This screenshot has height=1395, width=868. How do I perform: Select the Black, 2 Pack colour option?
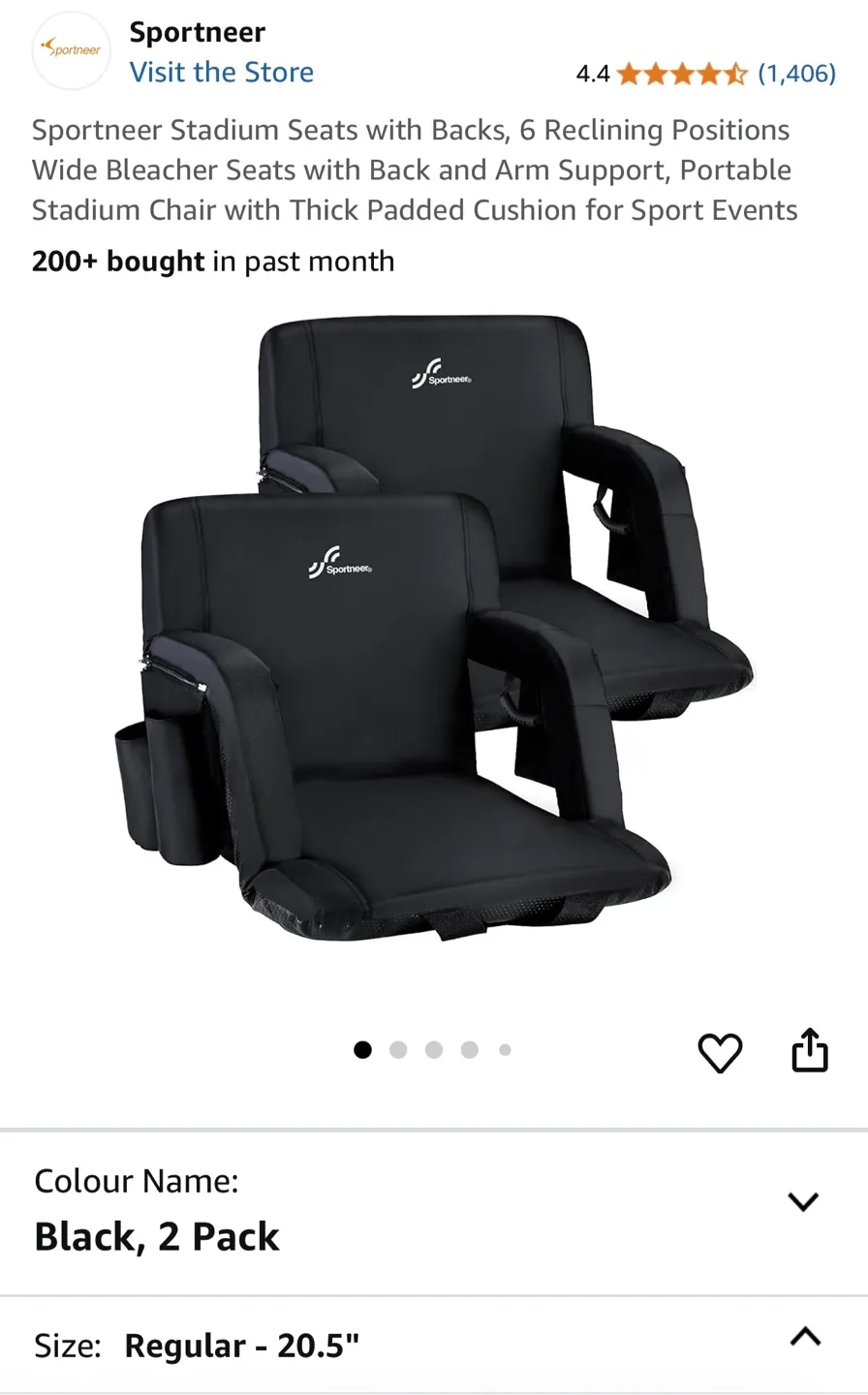point(157,1235)
